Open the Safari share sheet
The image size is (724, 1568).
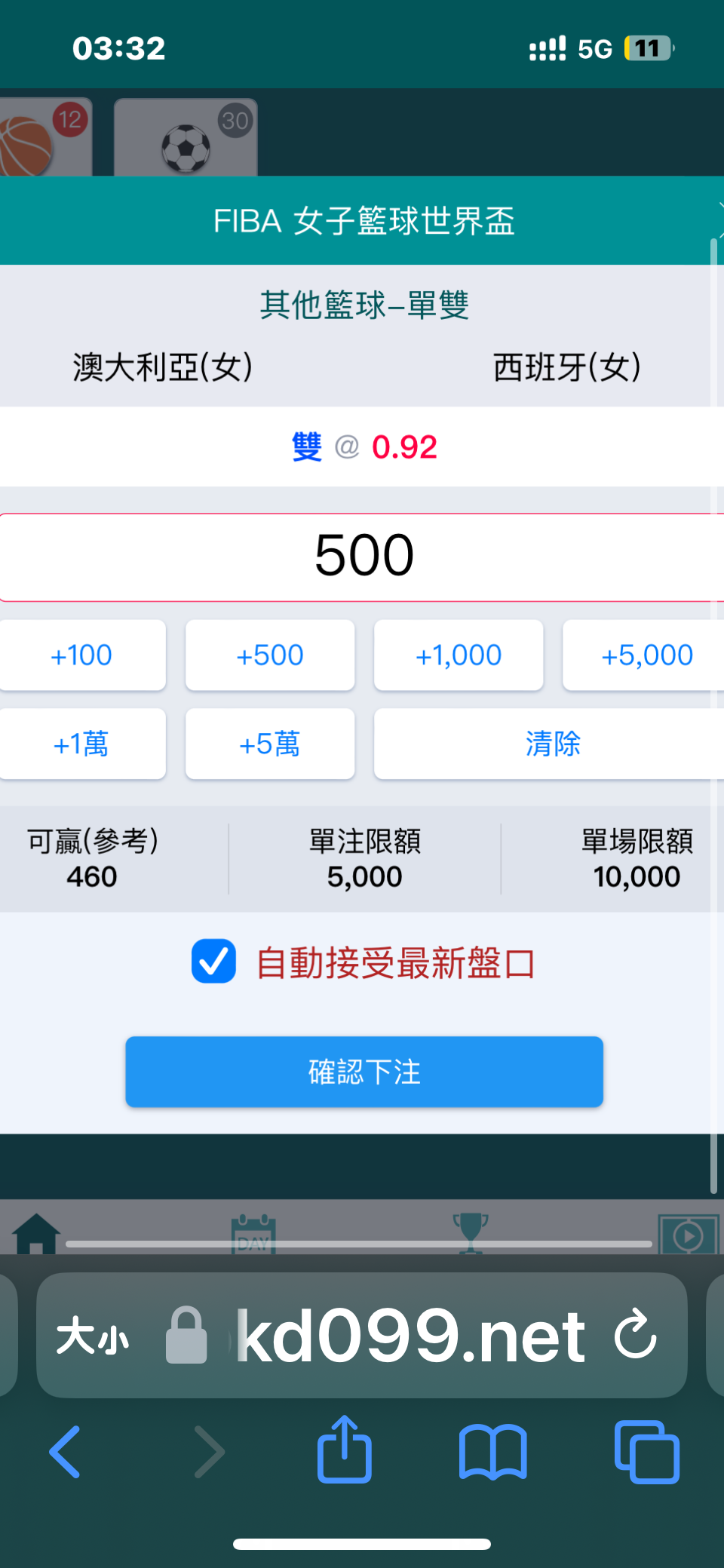(x=345, y=1448)
